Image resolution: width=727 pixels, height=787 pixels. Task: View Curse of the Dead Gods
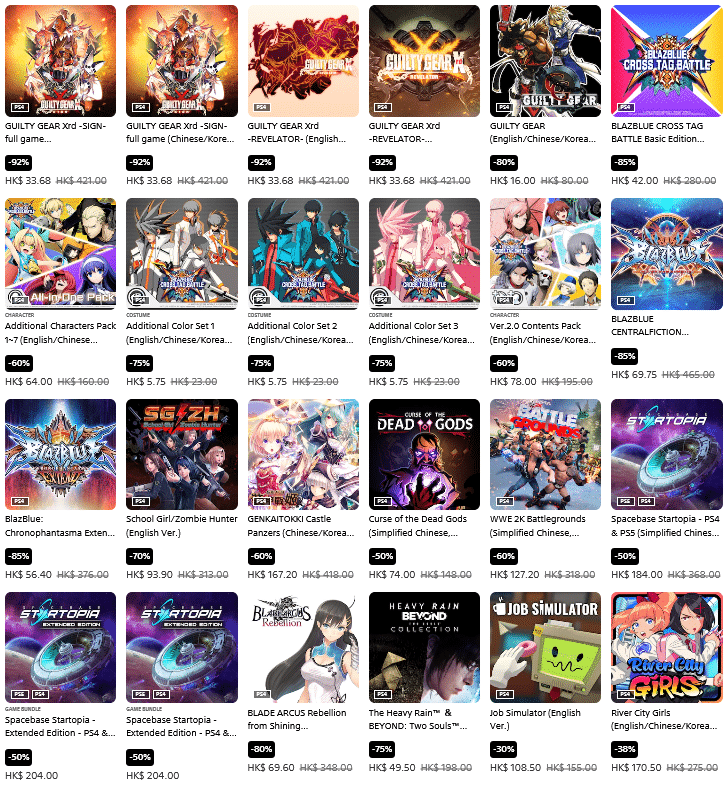pos(424,455)
